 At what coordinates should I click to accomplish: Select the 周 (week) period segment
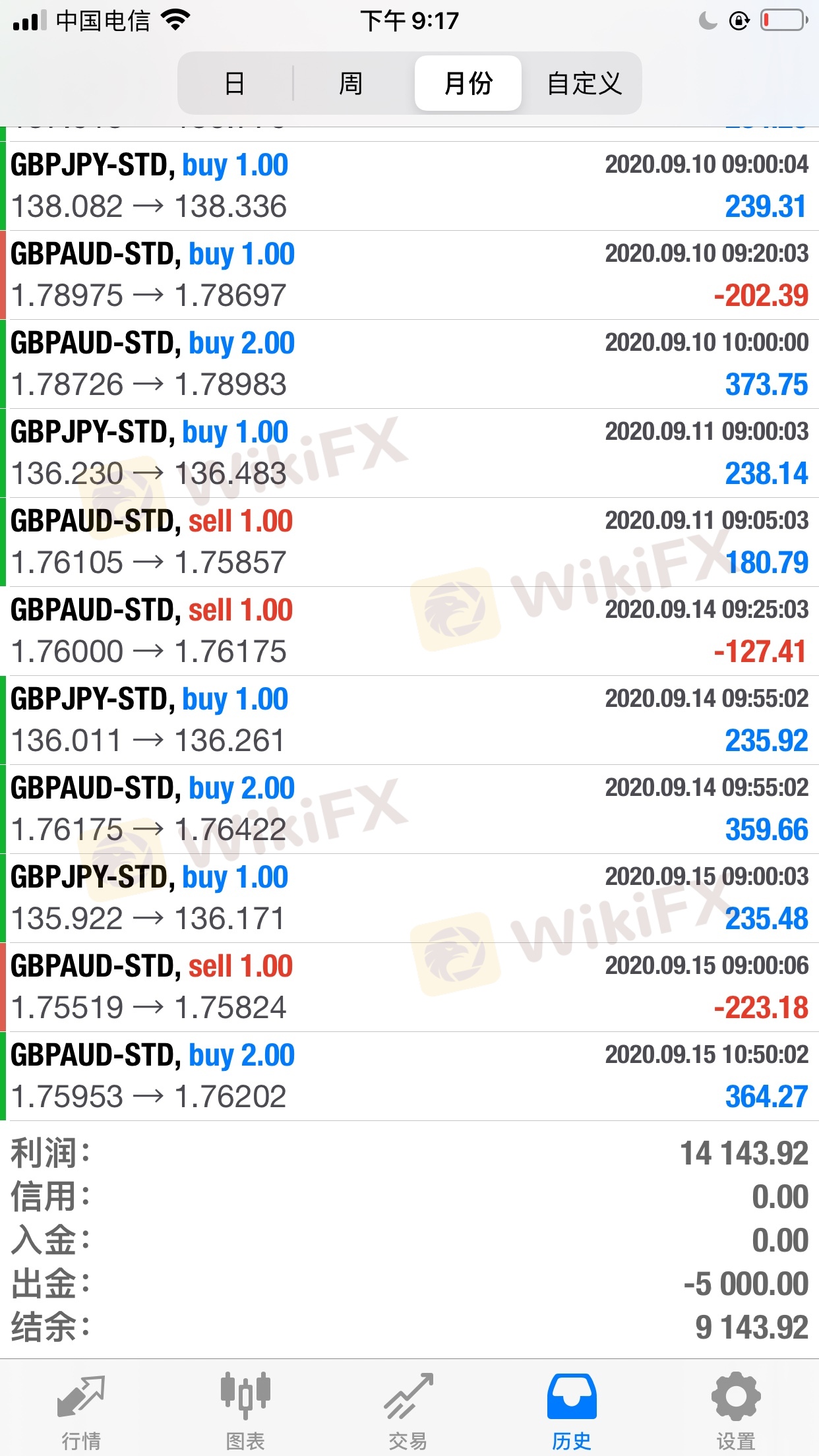[x=351, y=84]
